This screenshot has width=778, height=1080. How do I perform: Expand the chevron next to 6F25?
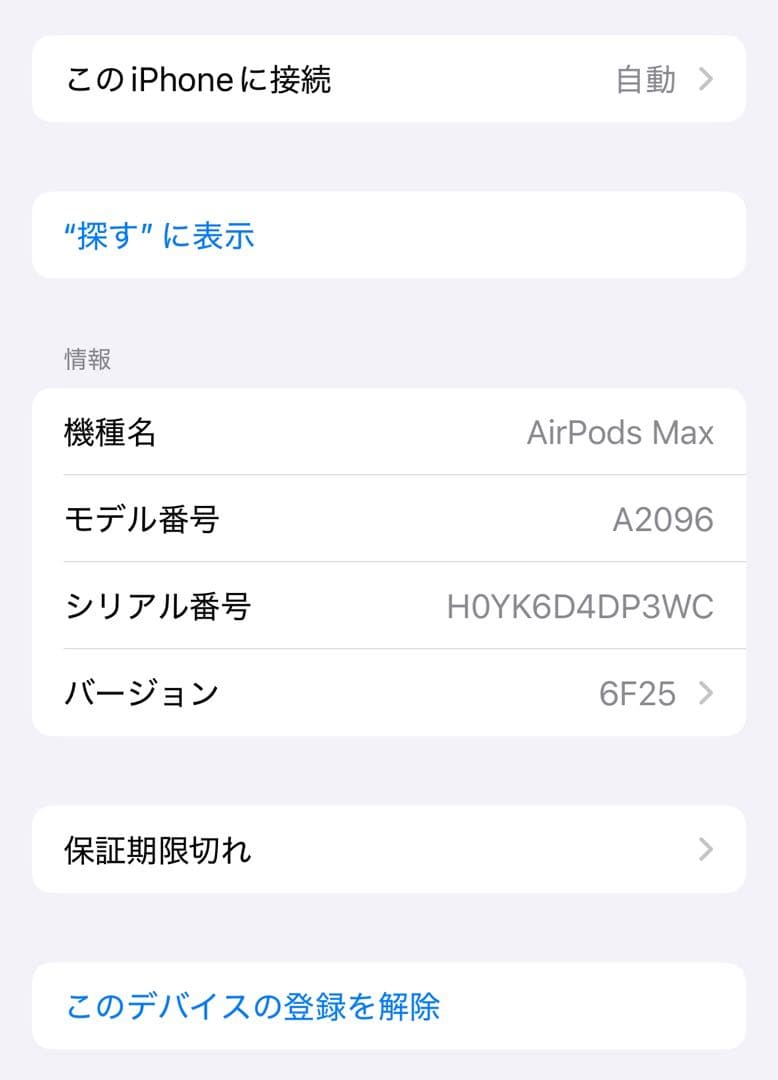click(708, 693)
